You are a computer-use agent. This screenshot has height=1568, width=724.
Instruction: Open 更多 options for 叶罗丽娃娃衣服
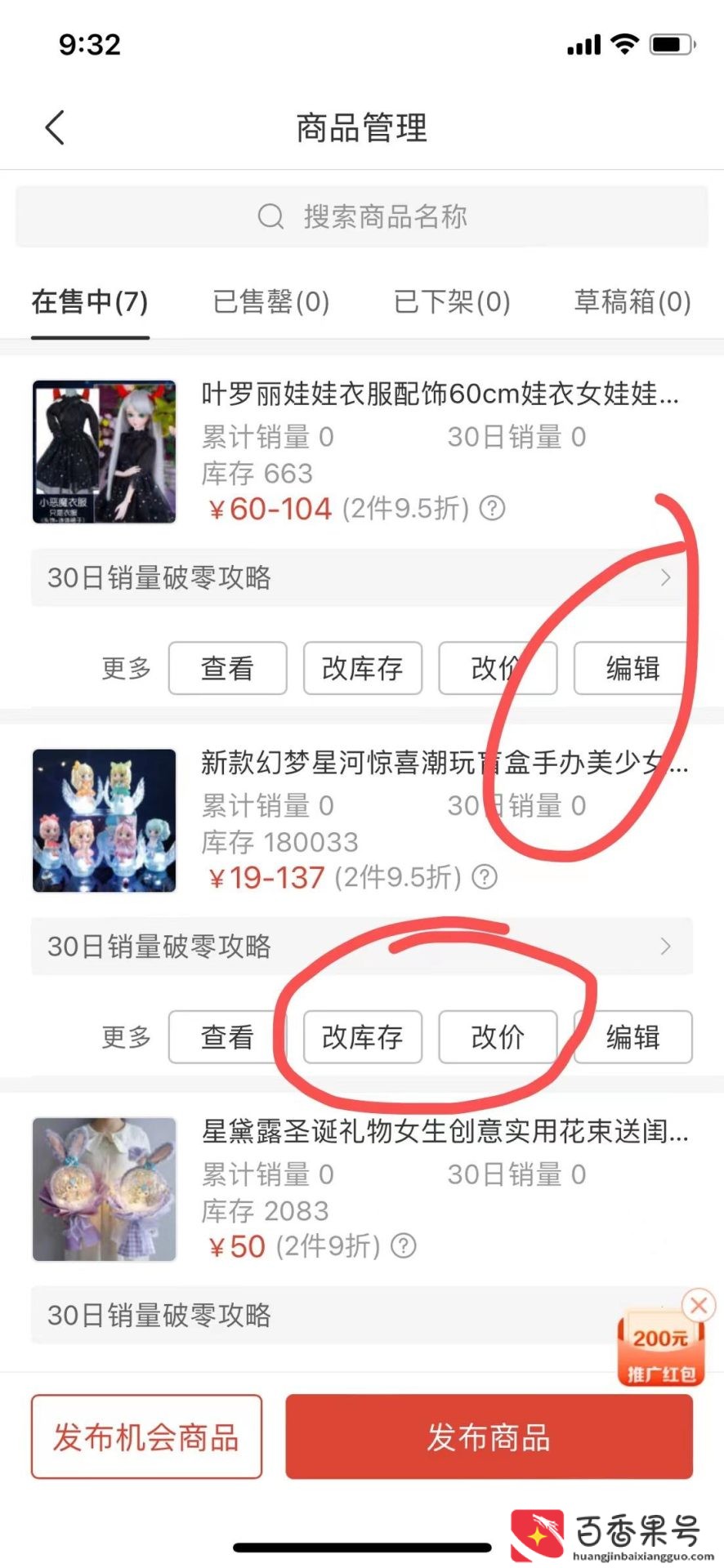[126, 668]
